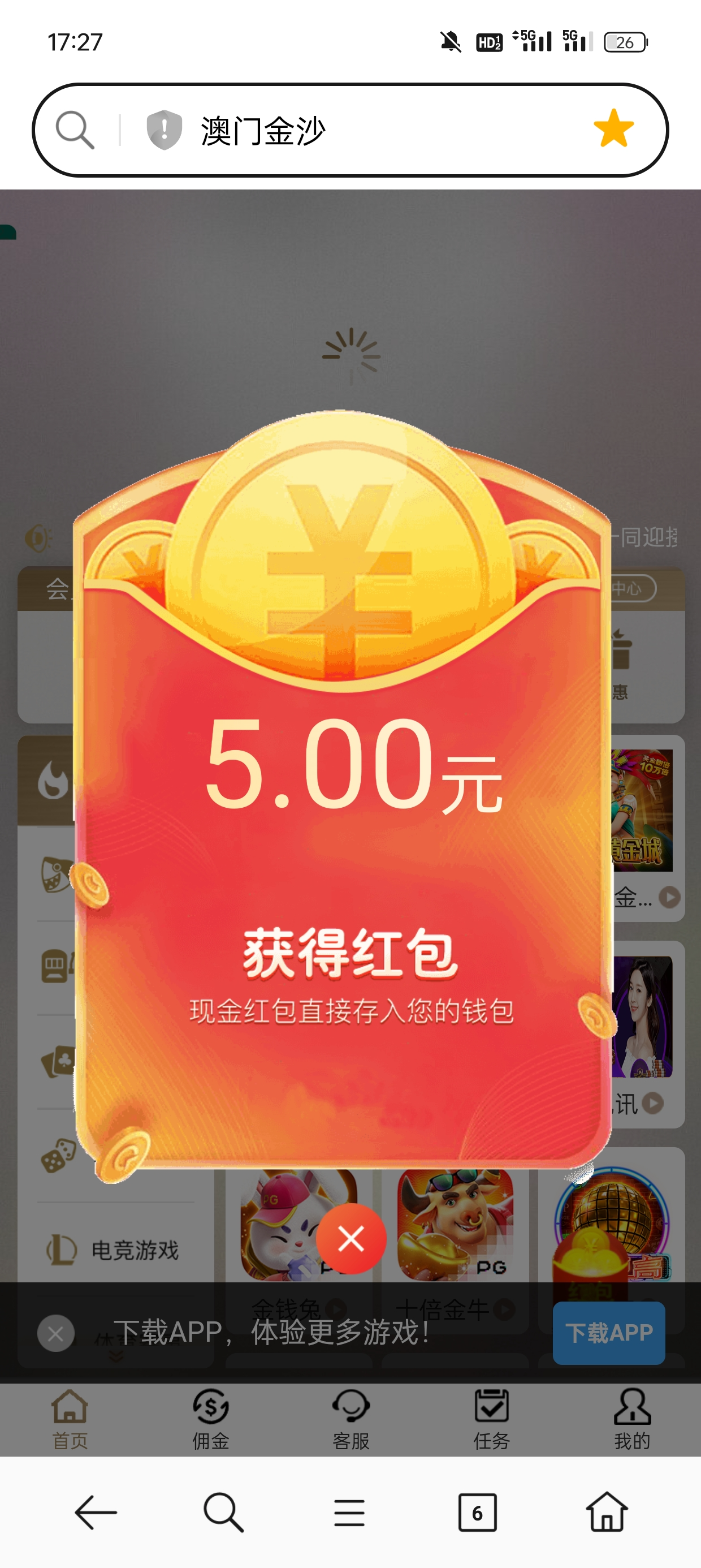Viewport: 701px width, 1568px height.
Task: Go back with the browser back arrow
Action: 96,1513
